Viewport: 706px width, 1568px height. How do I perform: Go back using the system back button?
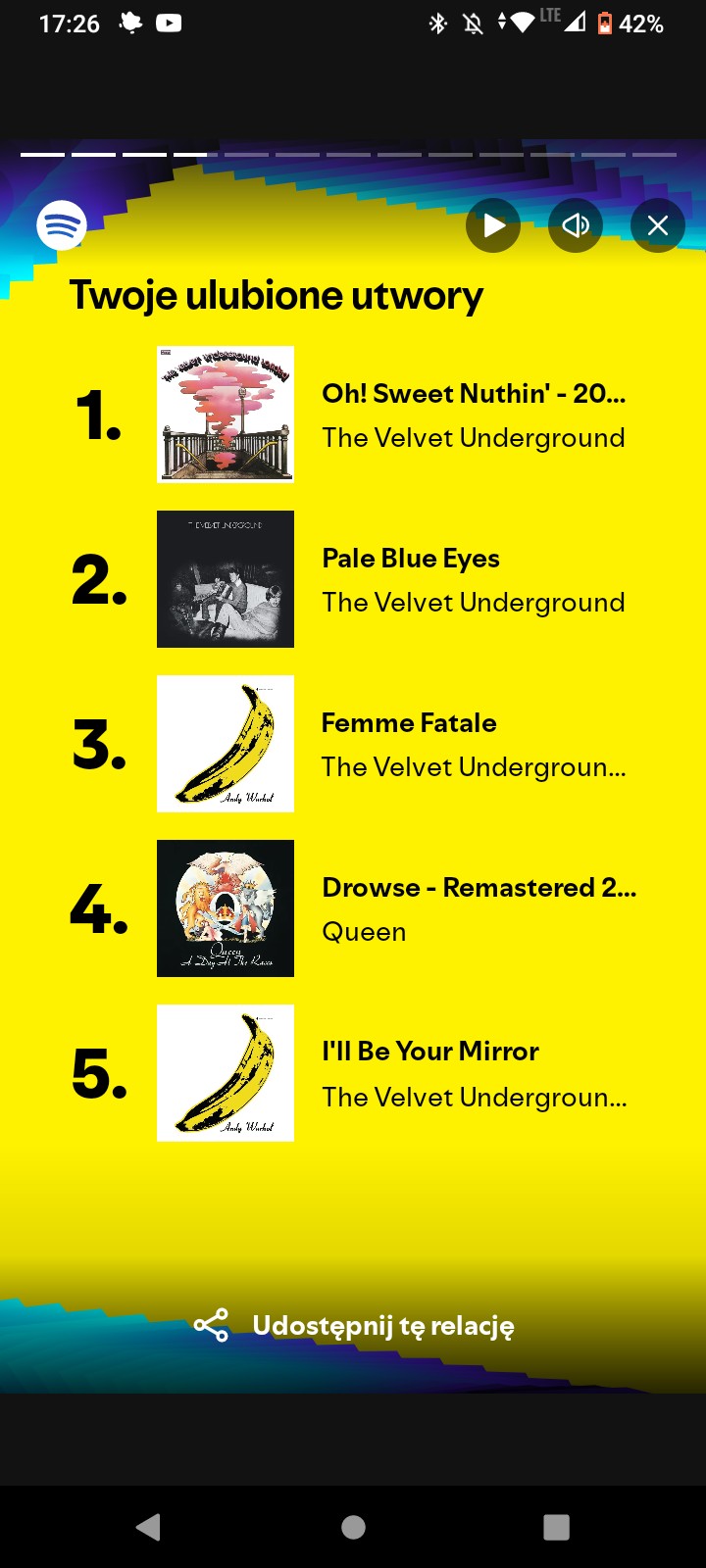tap(149, 1527)
